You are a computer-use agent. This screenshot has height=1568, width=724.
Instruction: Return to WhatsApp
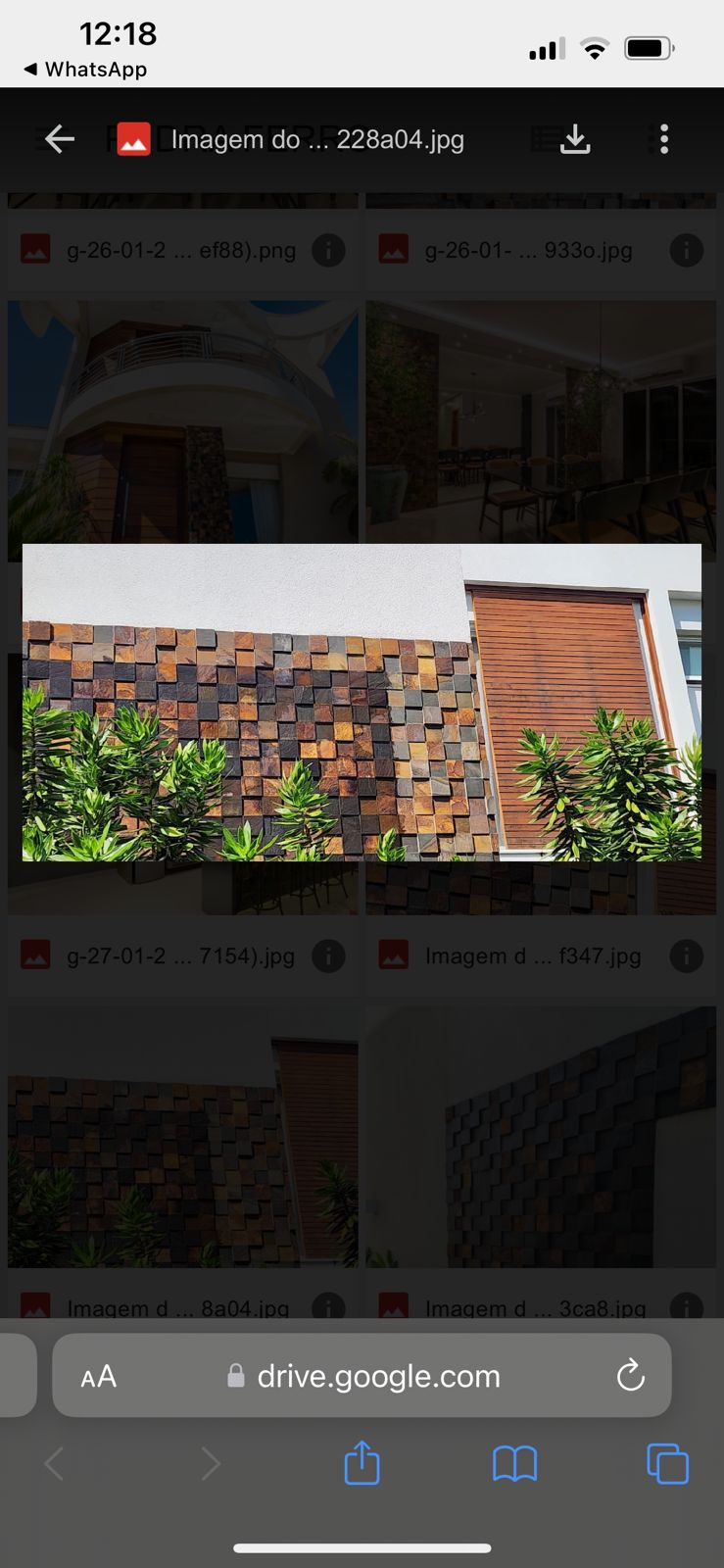tap(85, 70)
